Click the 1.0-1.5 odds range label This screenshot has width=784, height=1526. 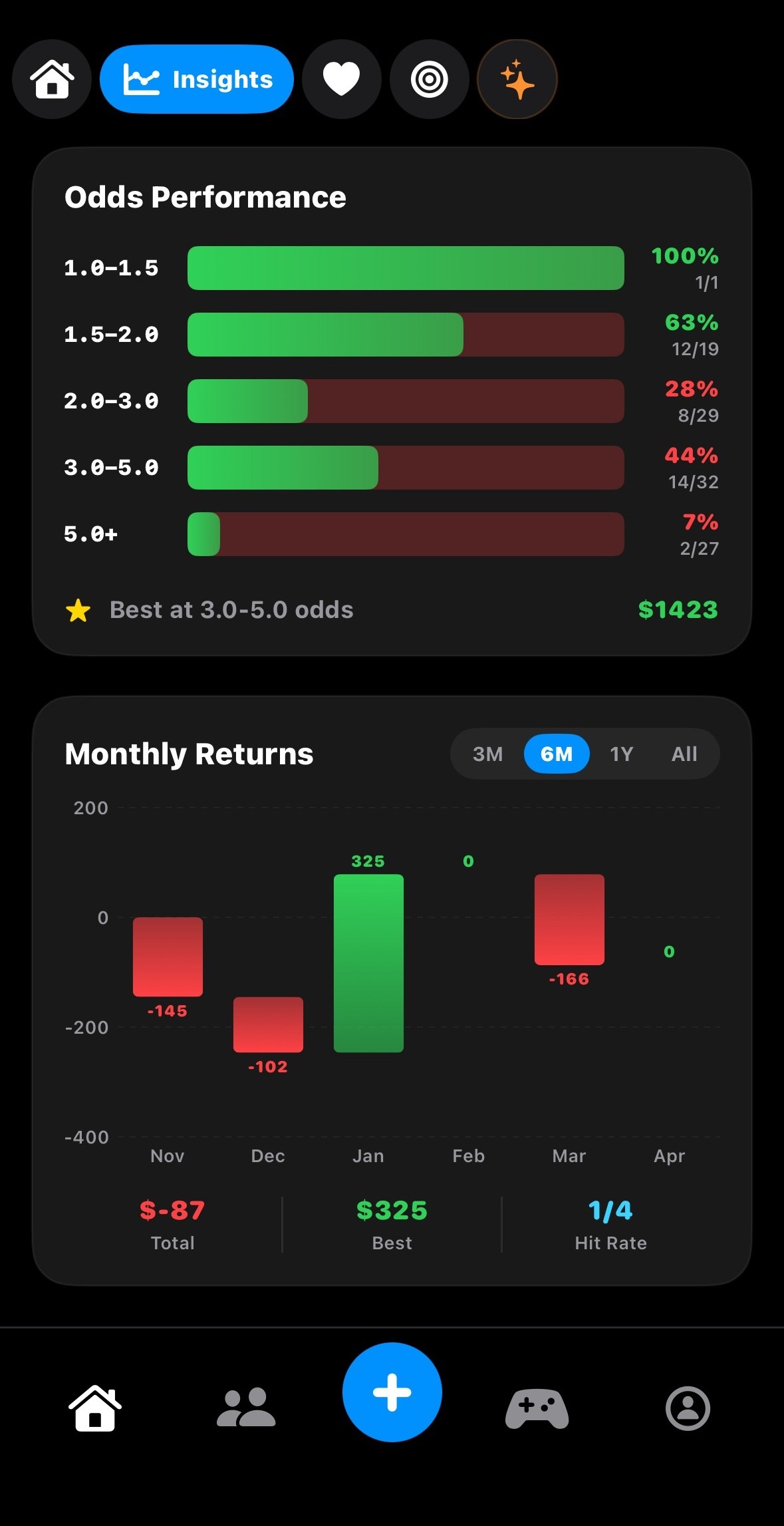[x=112, y=267]
